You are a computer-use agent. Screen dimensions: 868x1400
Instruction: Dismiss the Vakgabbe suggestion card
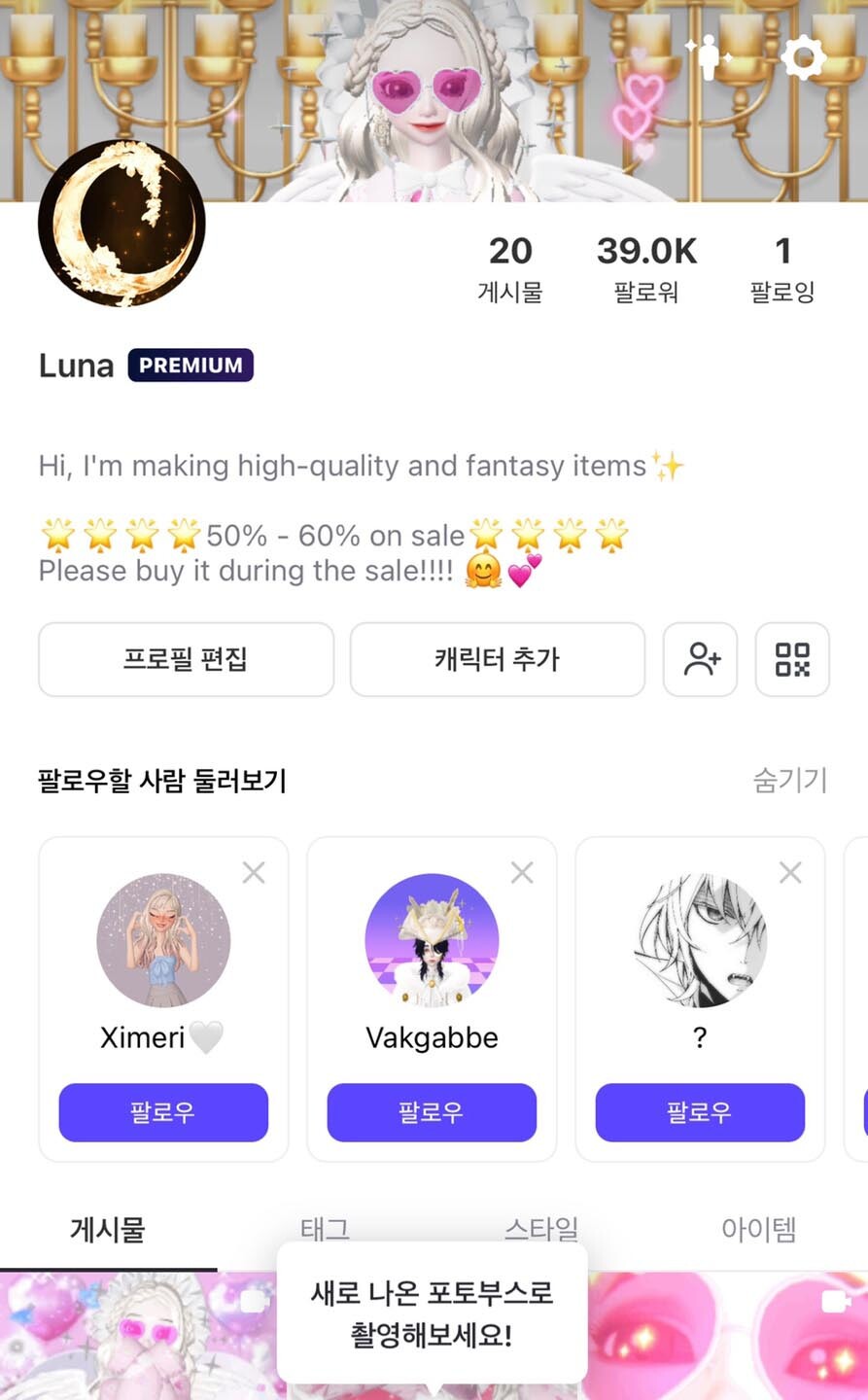pos(522,872)
